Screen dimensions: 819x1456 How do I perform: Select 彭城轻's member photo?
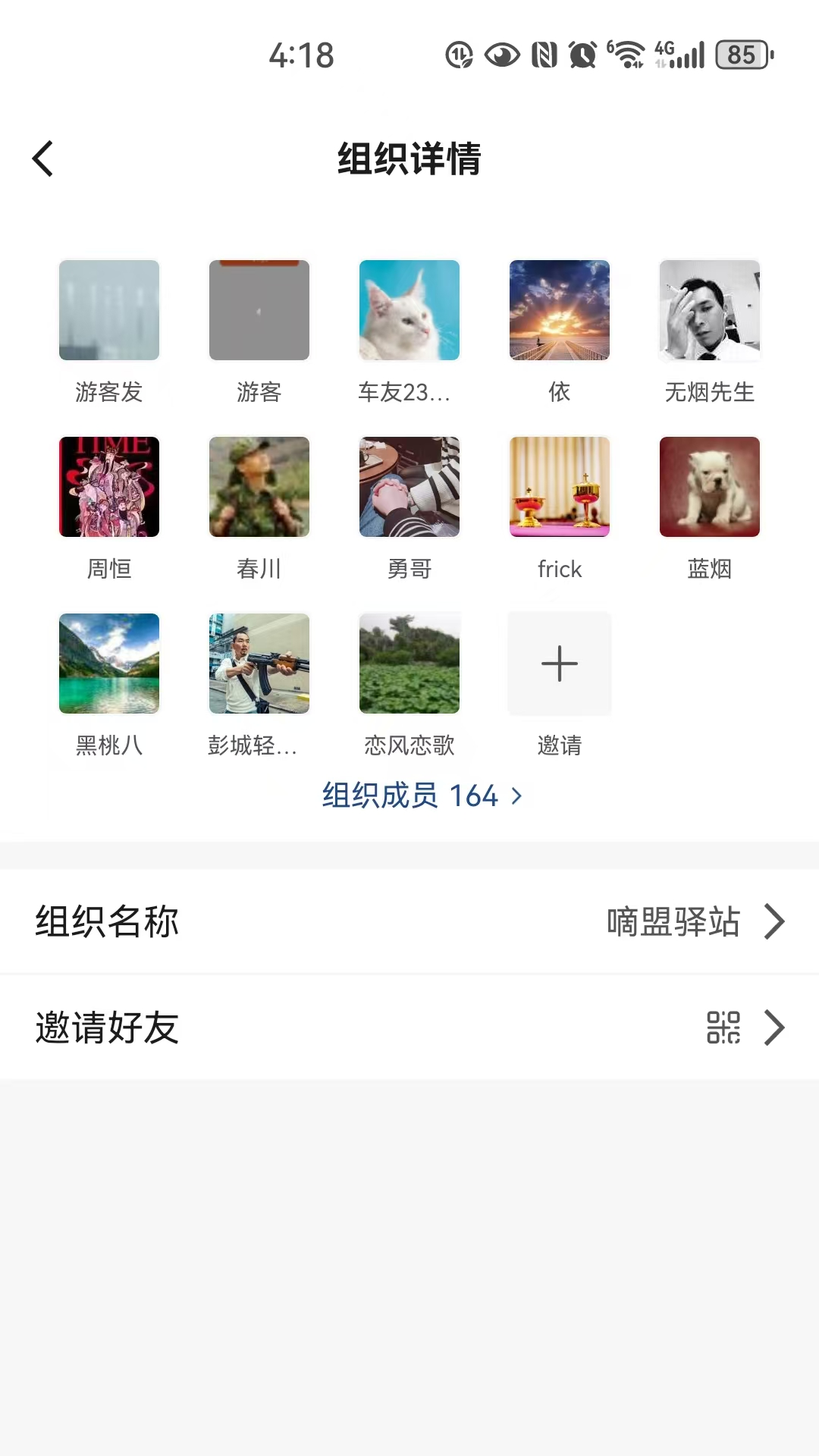pos(259,664)
